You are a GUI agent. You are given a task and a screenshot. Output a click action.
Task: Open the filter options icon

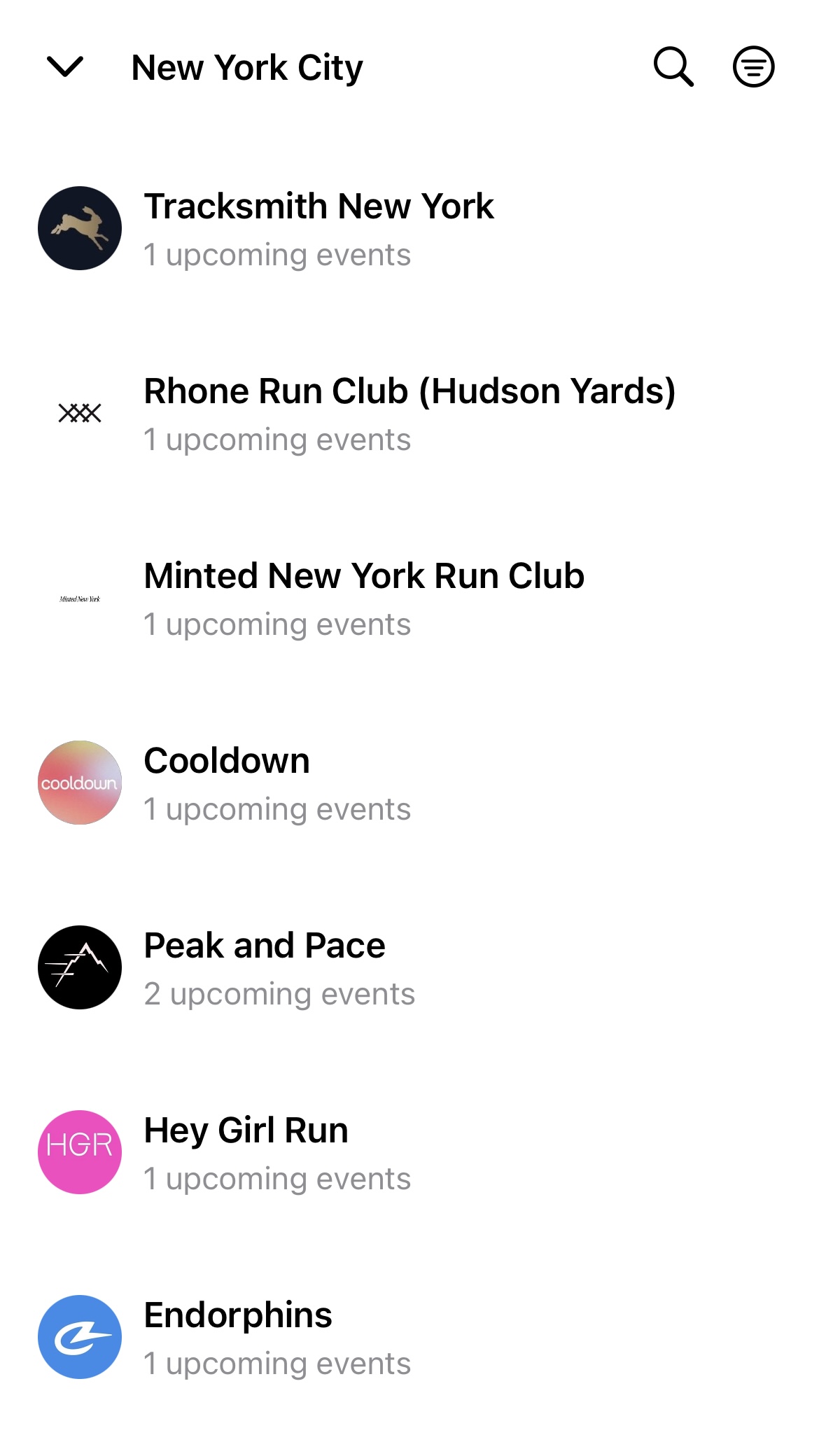pos(753,67)
